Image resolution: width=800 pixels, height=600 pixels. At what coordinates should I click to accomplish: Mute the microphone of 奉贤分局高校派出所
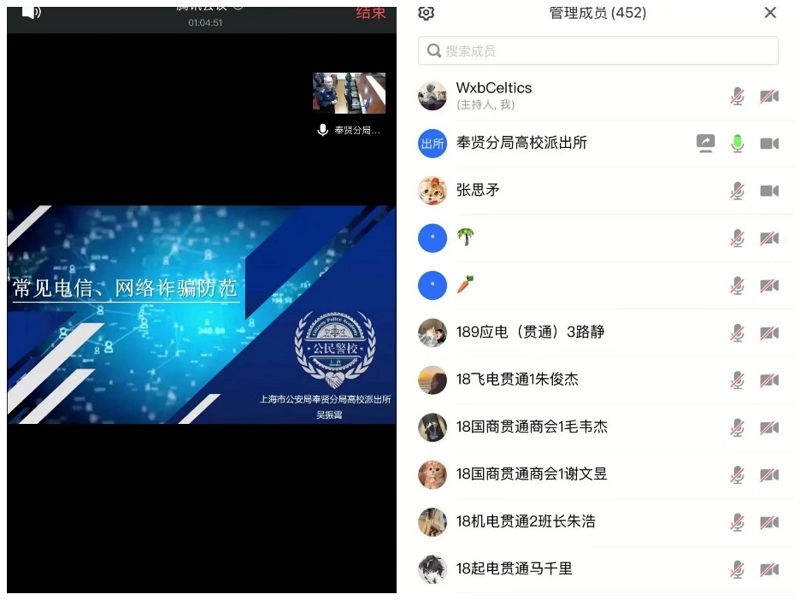[x=737, y=143]
